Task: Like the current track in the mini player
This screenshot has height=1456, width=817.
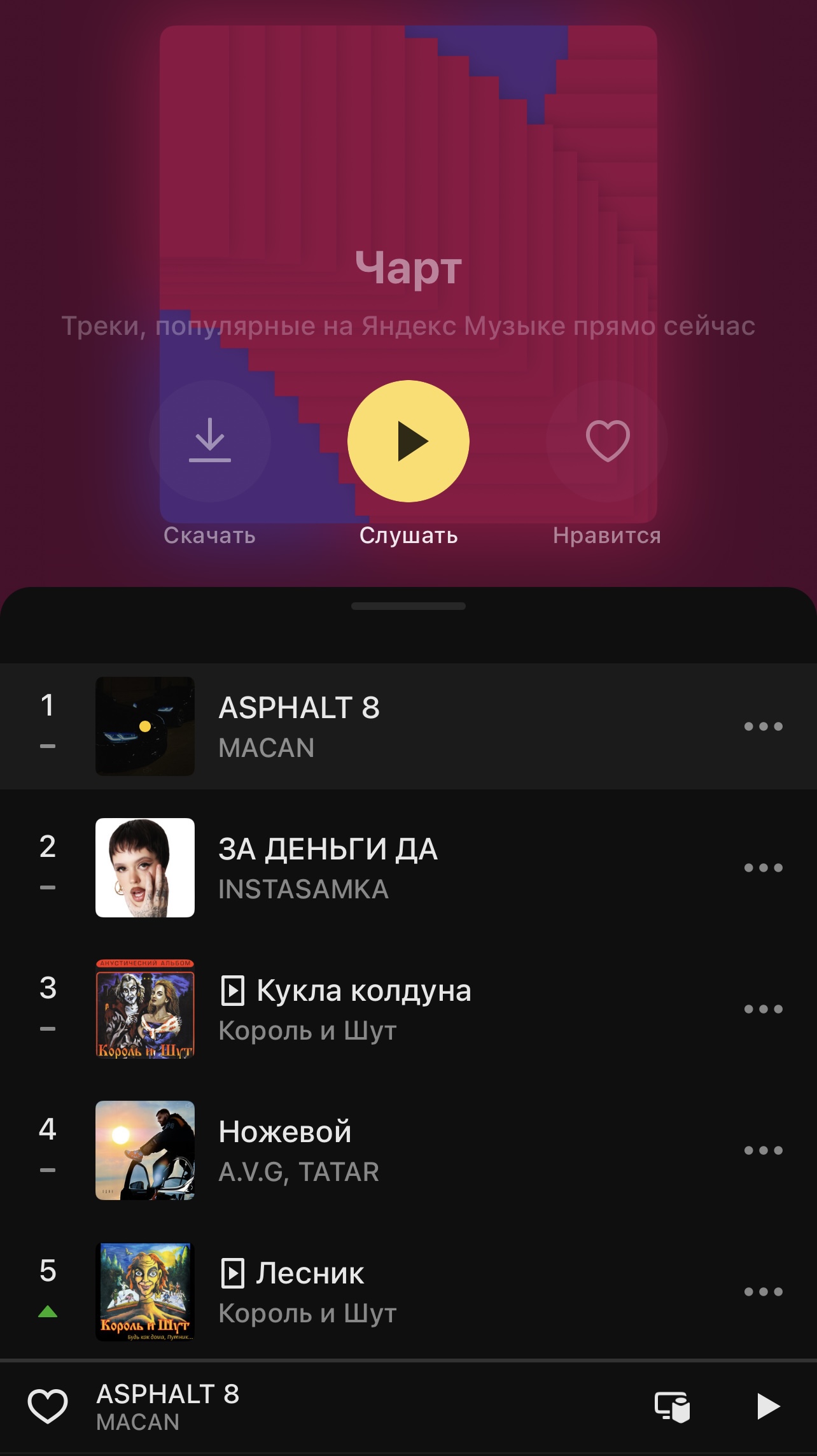Action: tap(48, 1406)
